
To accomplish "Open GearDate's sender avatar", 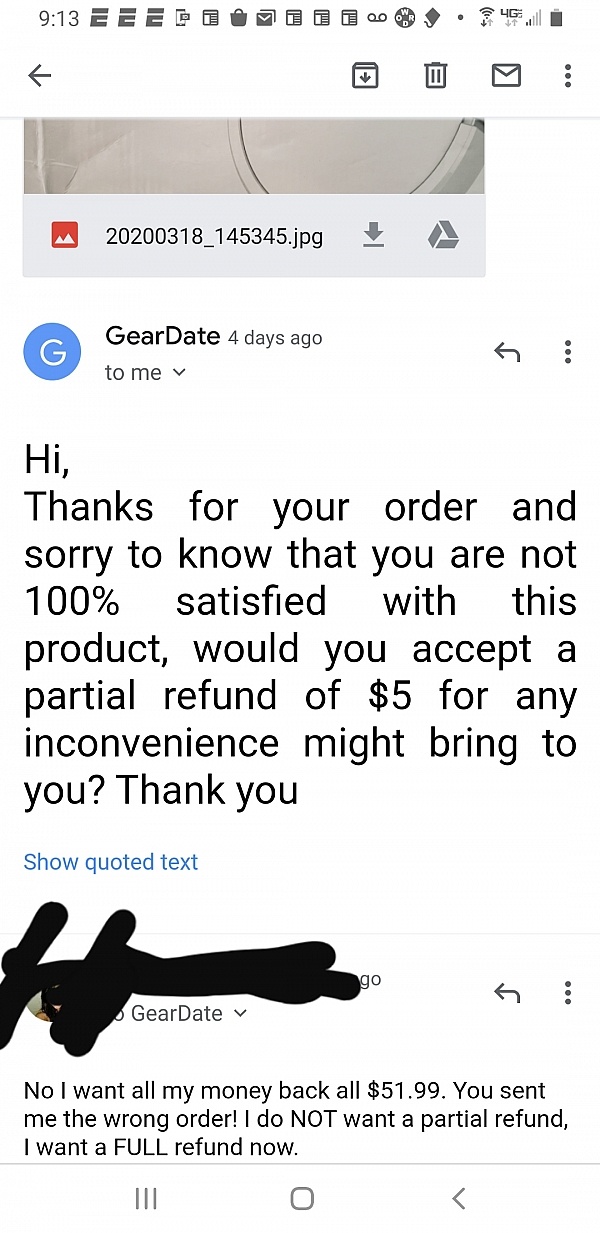I will [x=52, y=352].
